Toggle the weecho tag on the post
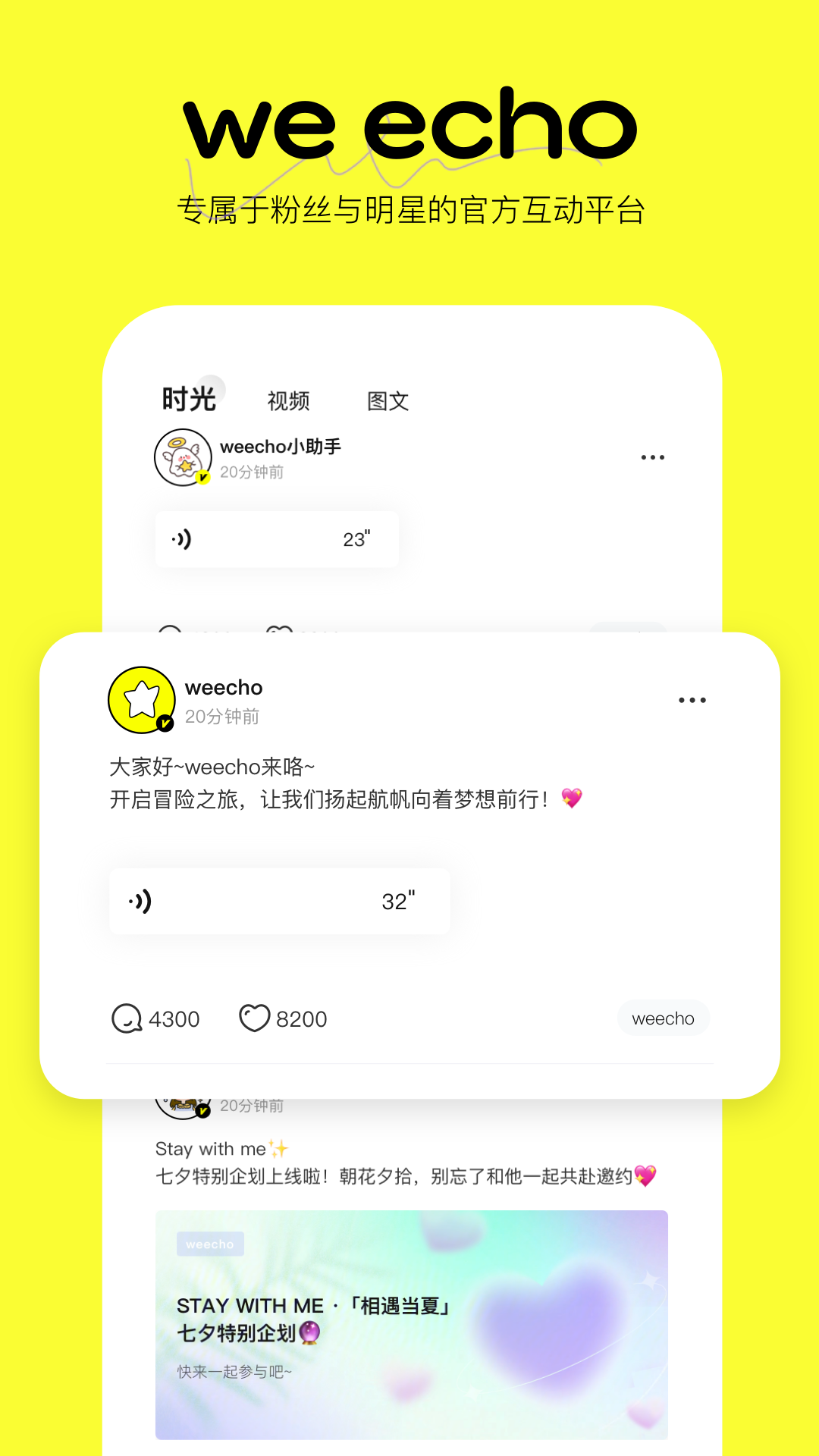 (663, 1018)
